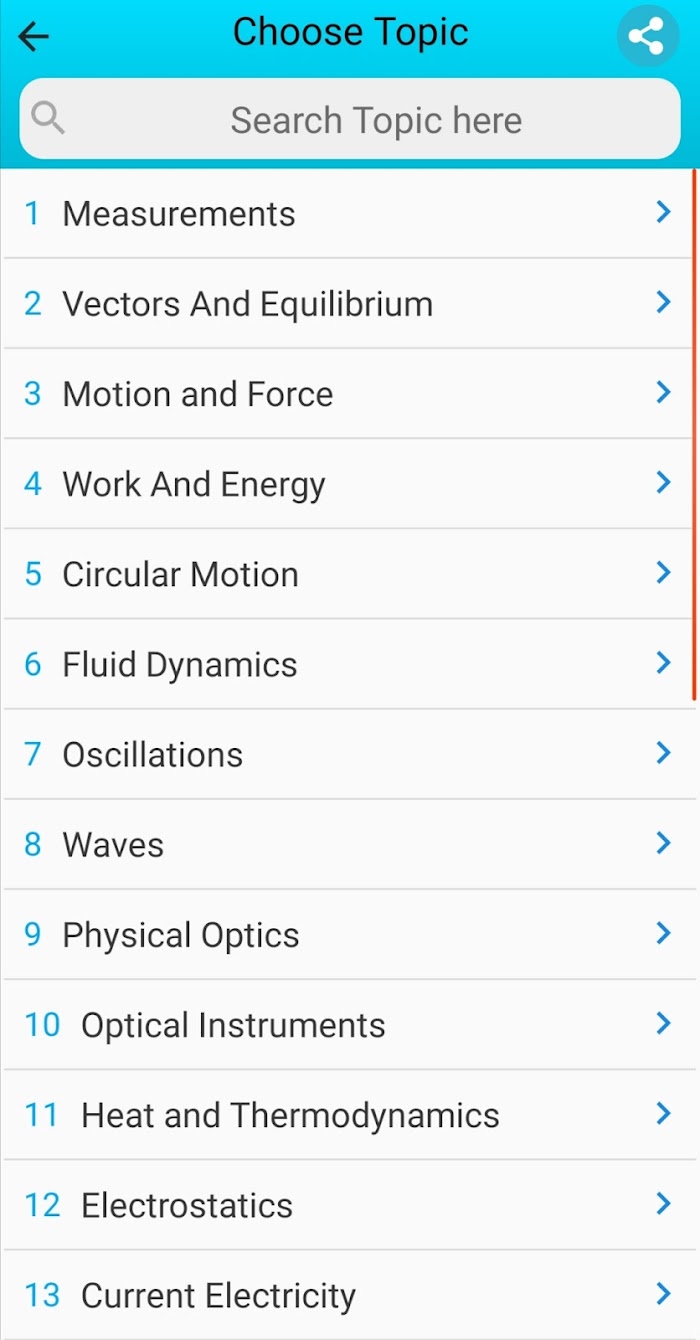Viewport: 700px width, 1340px height.
Task: Select the Oscillations topic
Action: (348, 754)
